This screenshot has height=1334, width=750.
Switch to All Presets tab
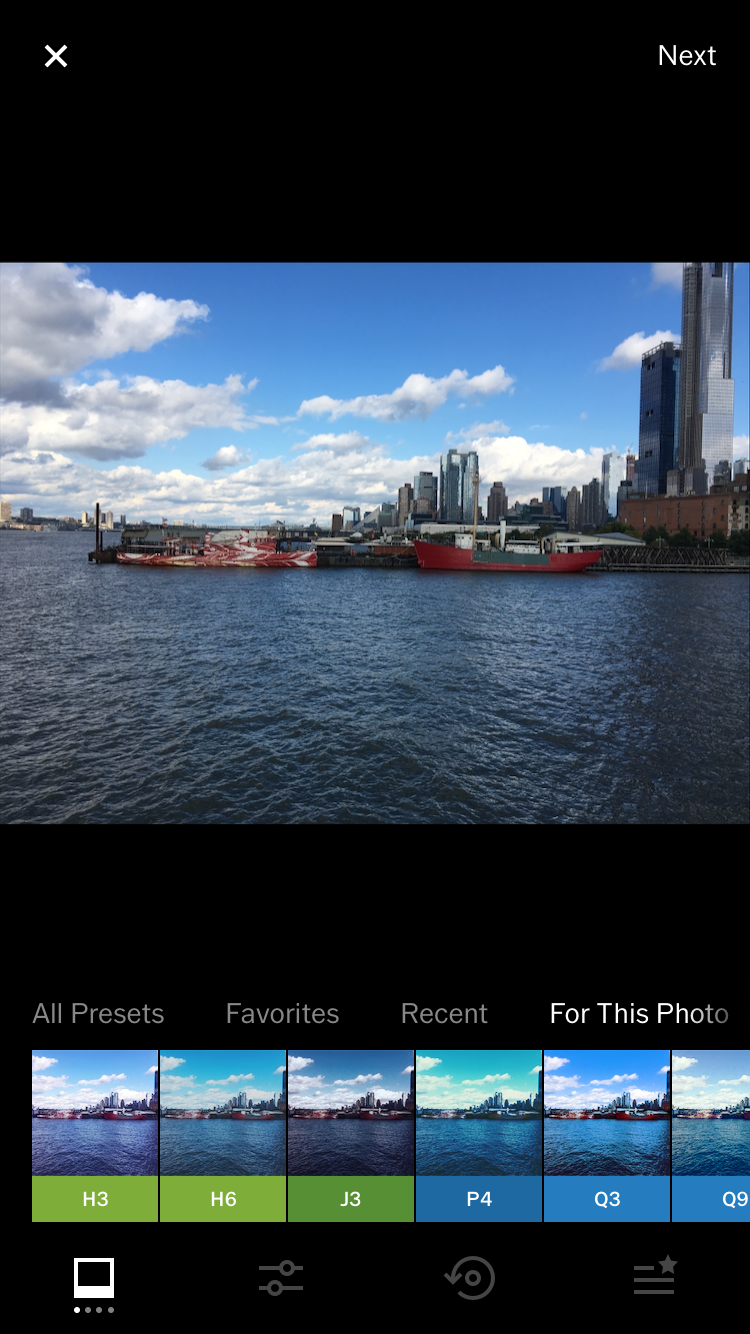[98, 1013]
